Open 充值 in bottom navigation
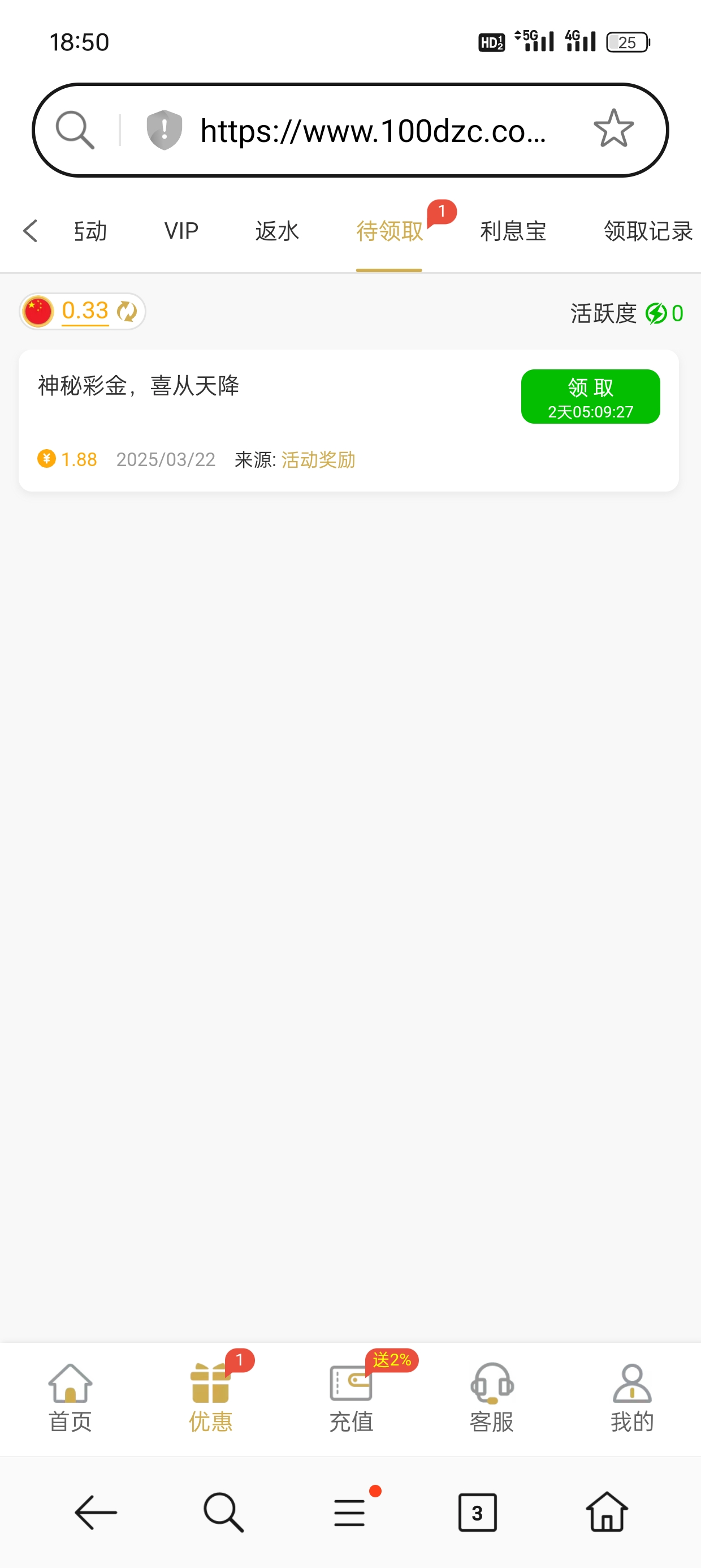 (350, 1398)
